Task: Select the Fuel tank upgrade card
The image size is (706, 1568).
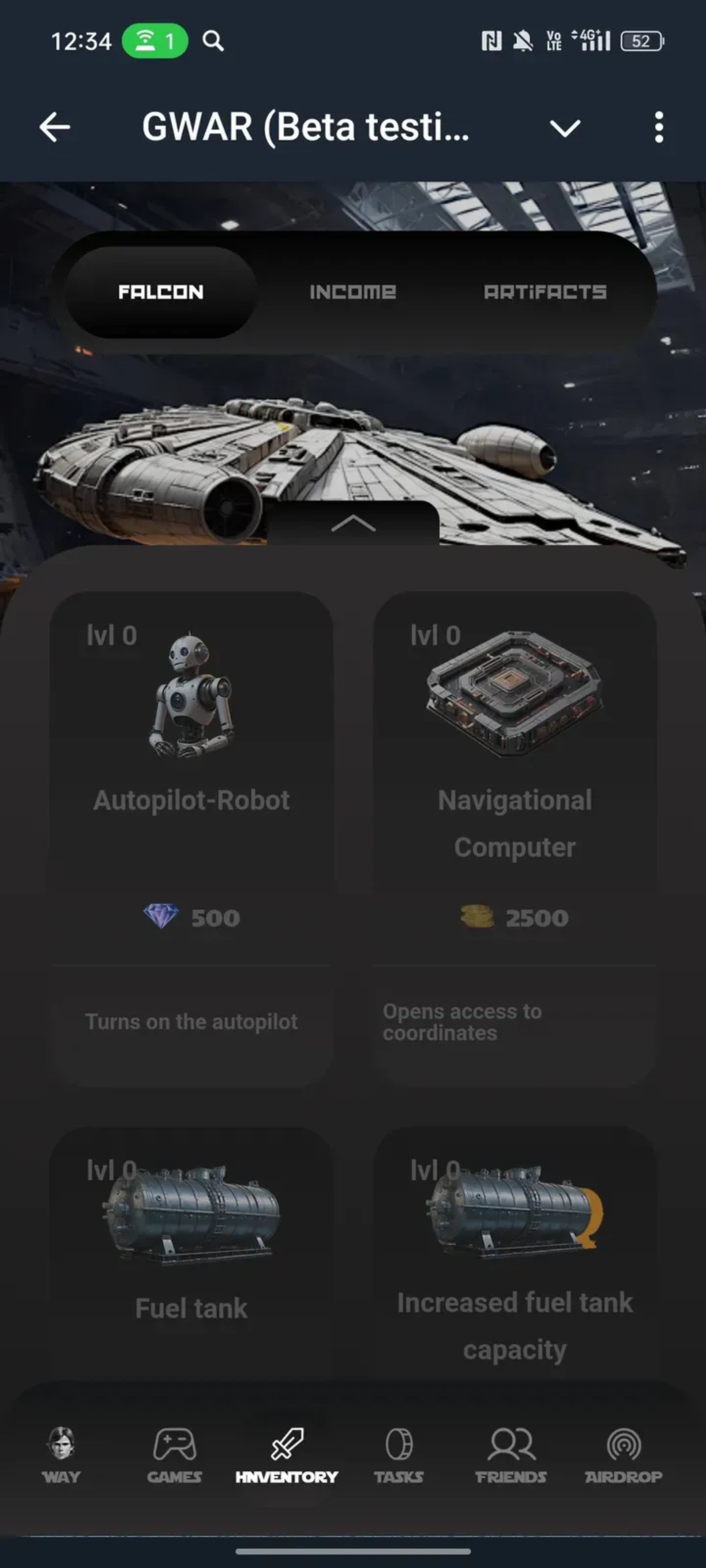Action: 191,1254
